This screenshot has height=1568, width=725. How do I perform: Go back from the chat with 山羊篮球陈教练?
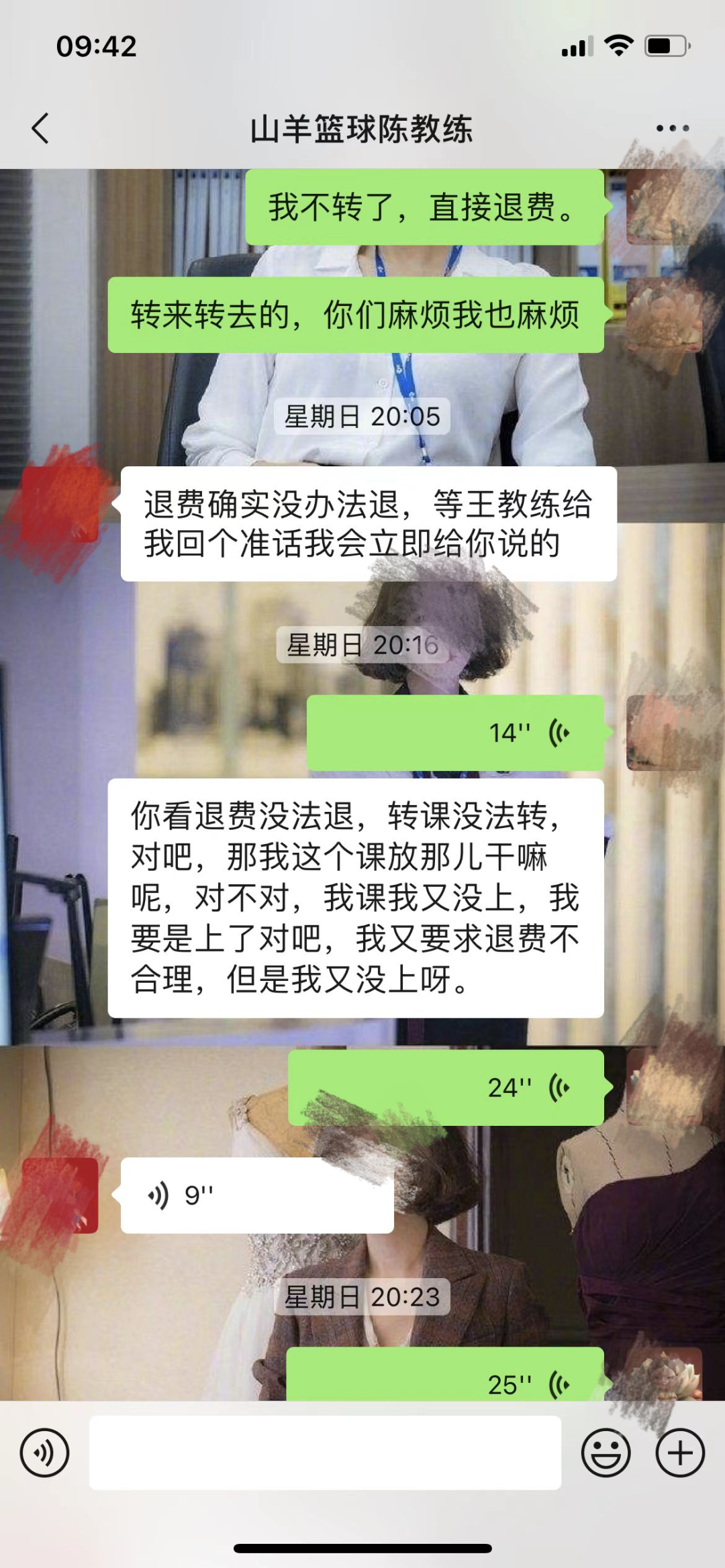40,128
